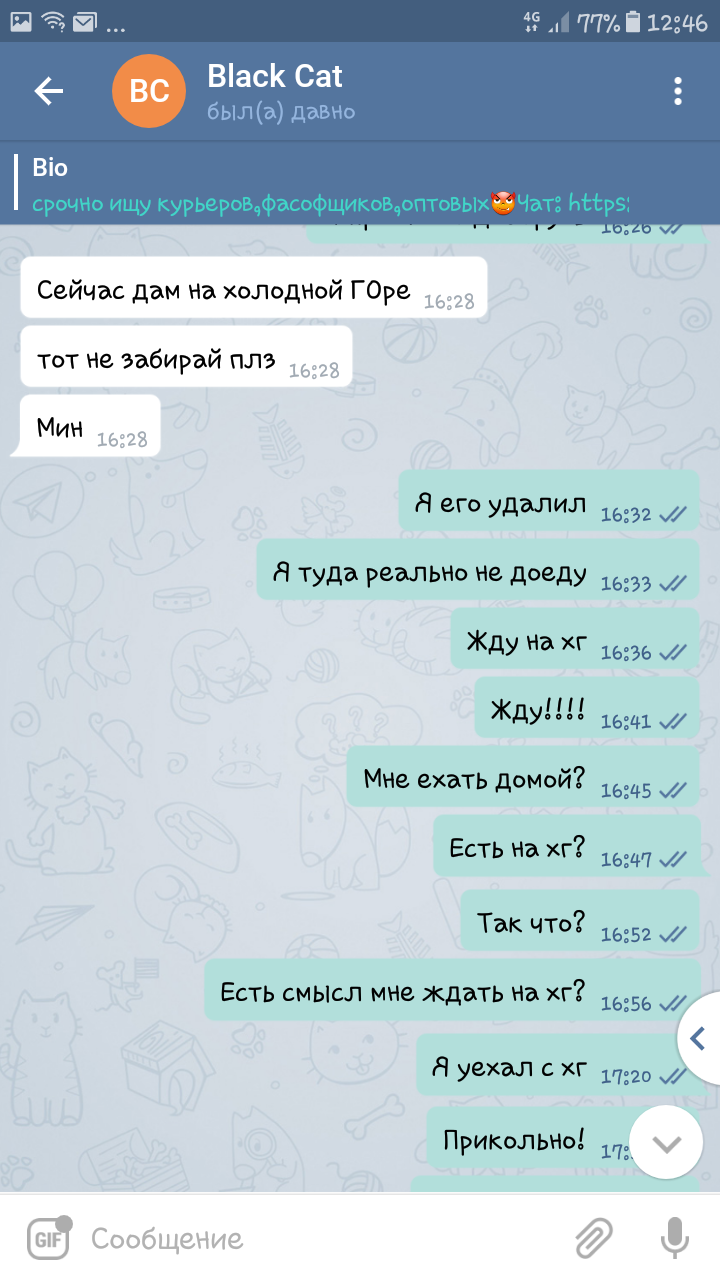Screen dimensions: 720x1280
Task: Tap the side panel arrow on the right edge
Action: click(x=699, y=1039)
